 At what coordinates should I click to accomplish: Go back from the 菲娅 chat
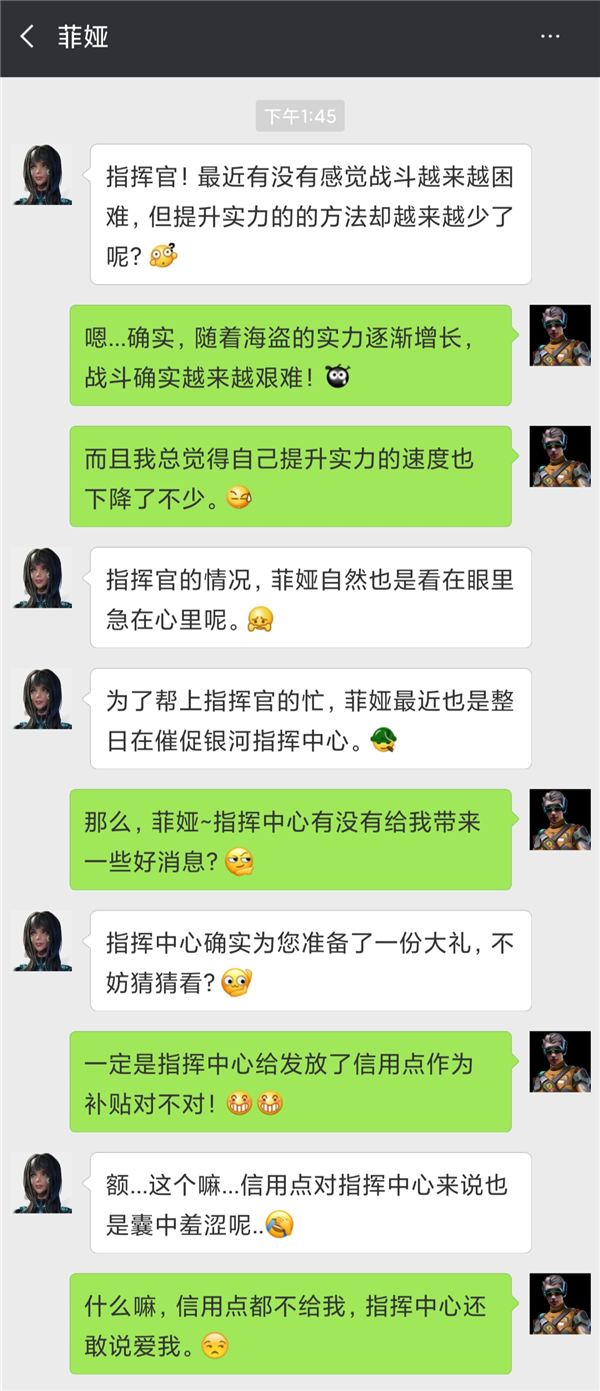coord(27,37)
